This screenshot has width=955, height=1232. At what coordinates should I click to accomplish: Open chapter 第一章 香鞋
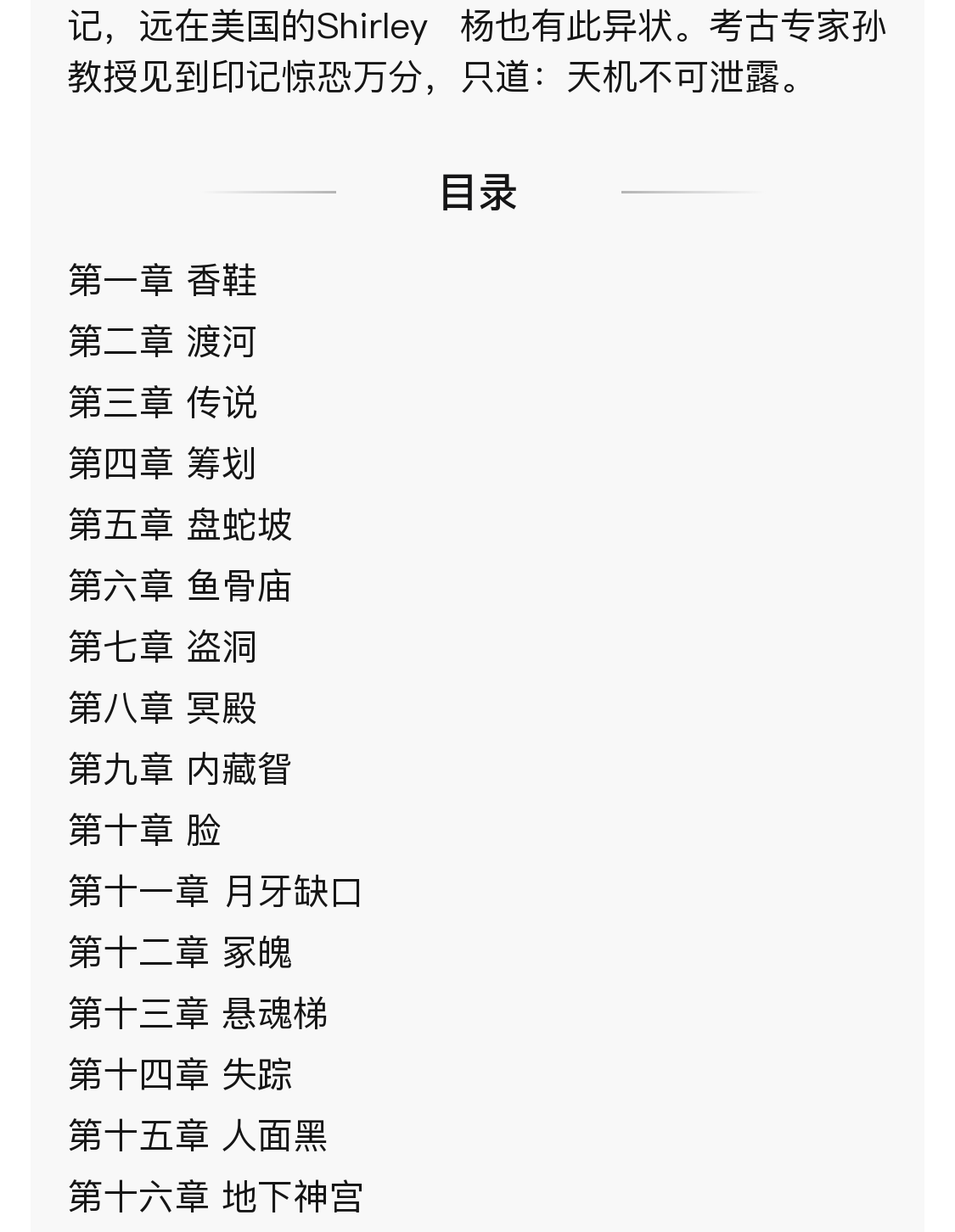[x=162, y=281]
